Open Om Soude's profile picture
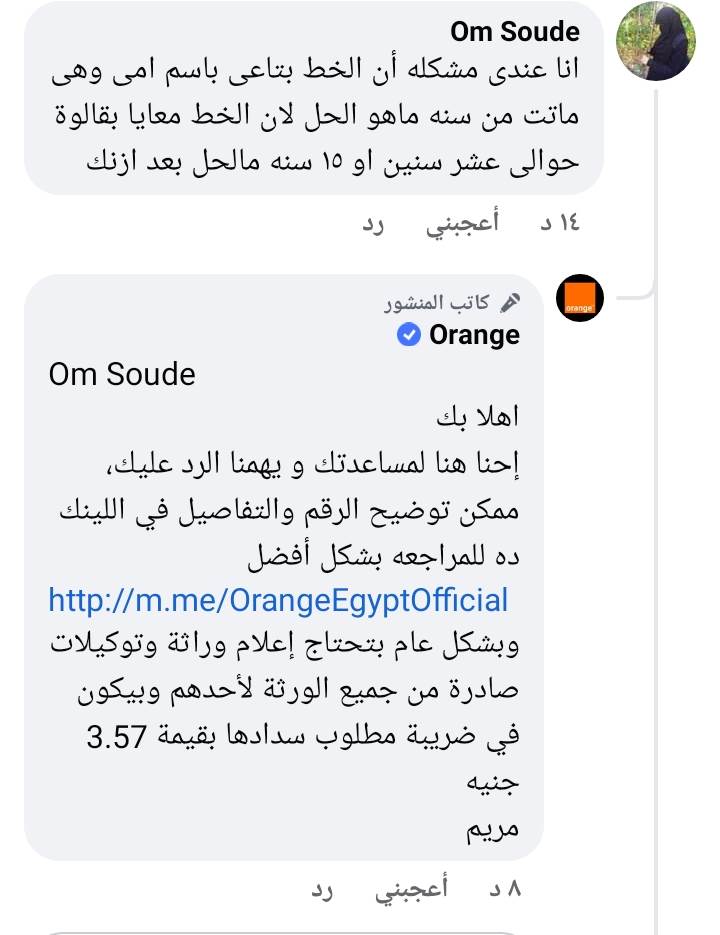 [x=653, y=42]
